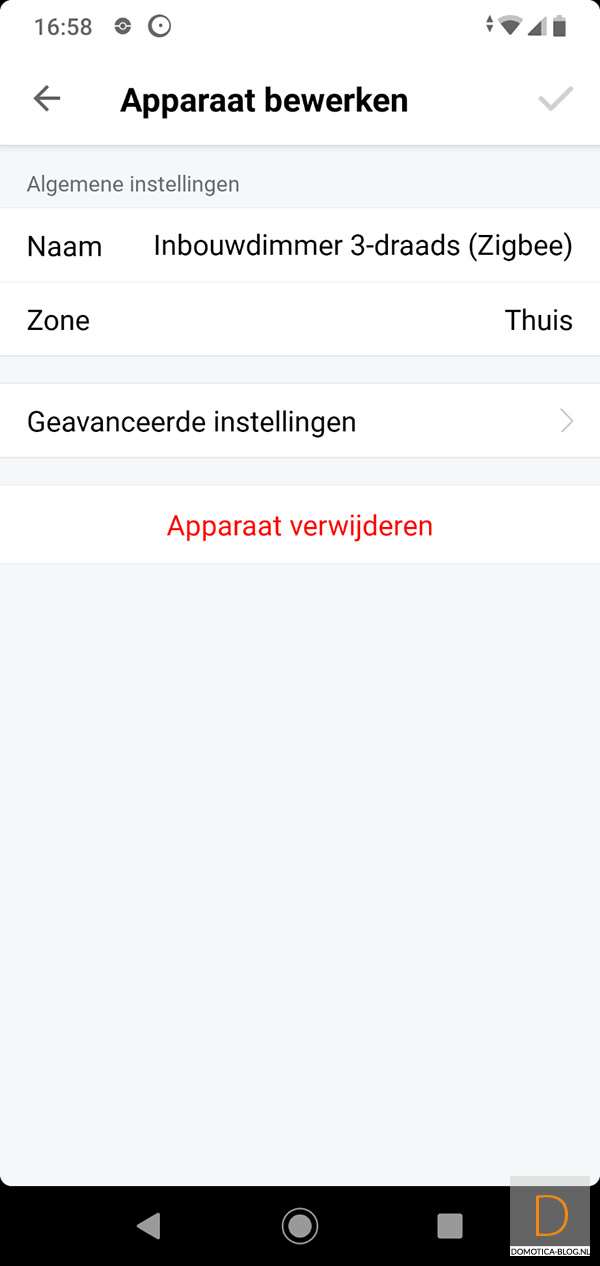This screenshot has height=1266, width=600.
Task: Tap the system back button
Action: 149,1225
